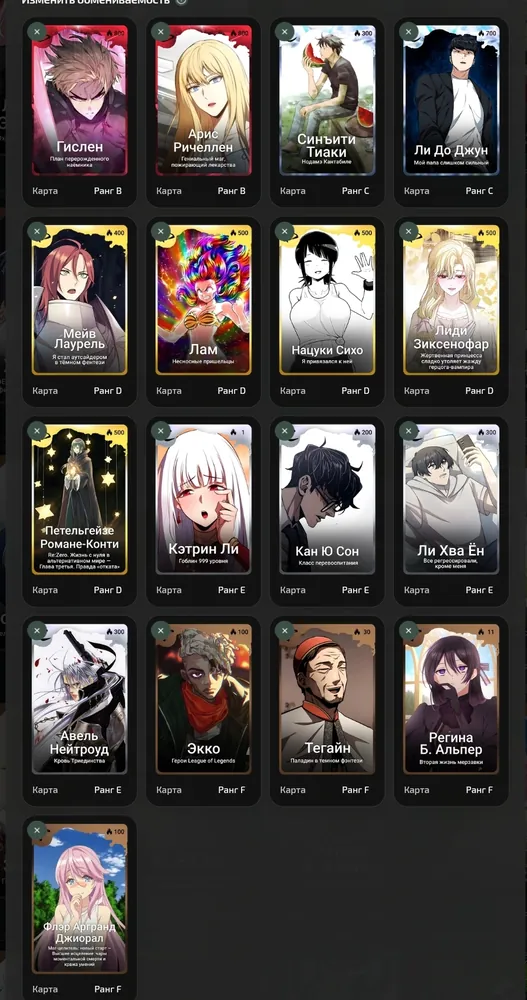This screenshot has width=527, height=1000.
Task: Remove the Лам card with X
Action: (161, 231)
